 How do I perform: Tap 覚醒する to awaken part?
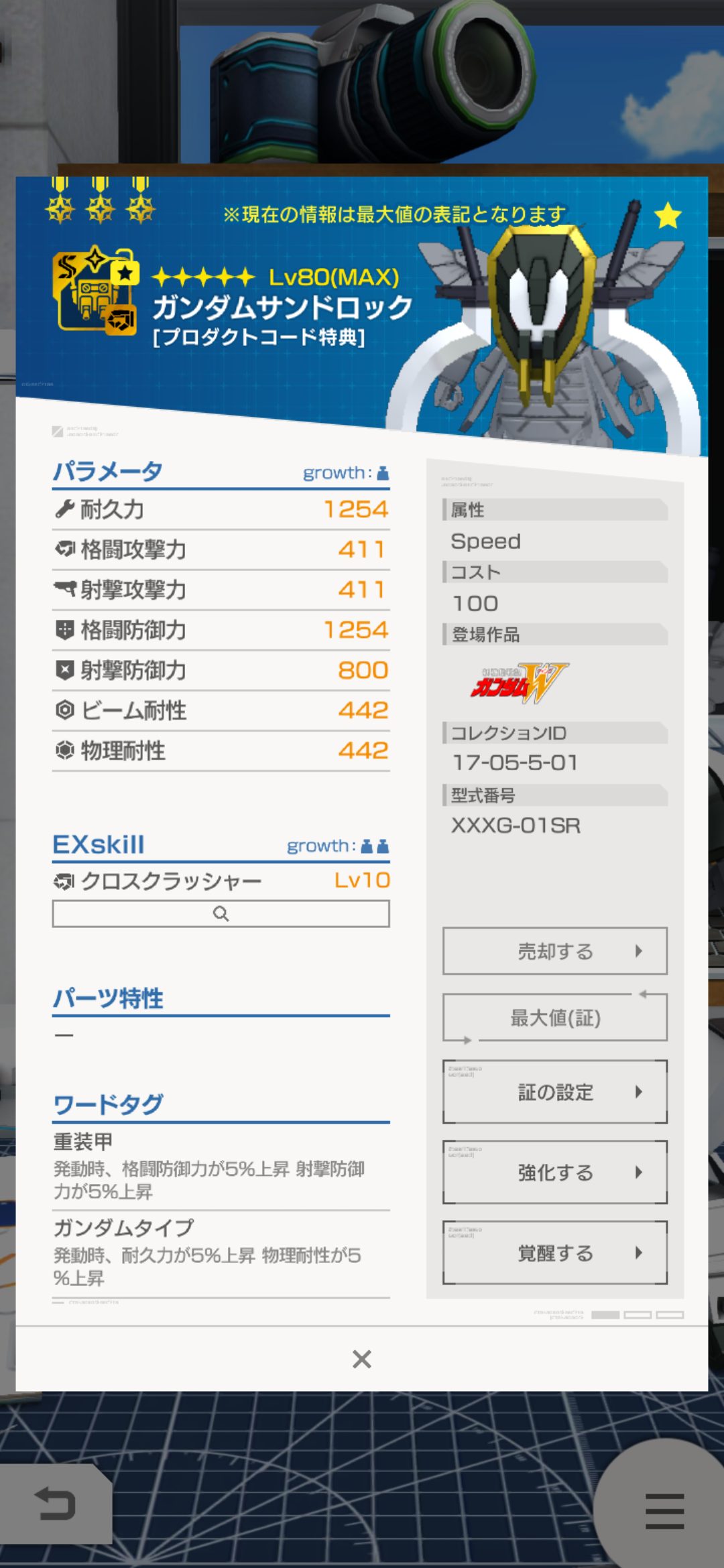(554, 1252)
